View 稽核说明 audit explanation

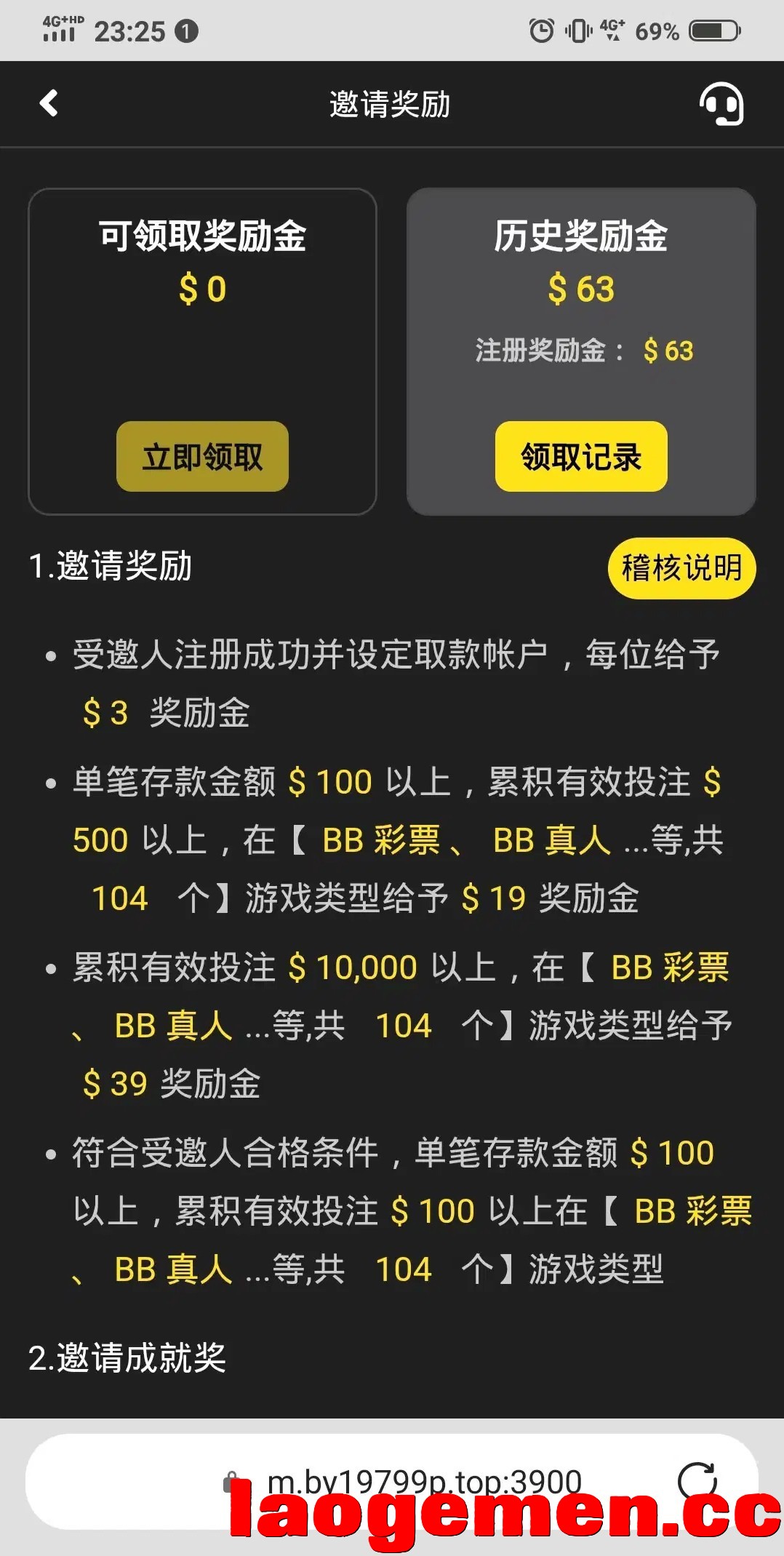(681, 568)
